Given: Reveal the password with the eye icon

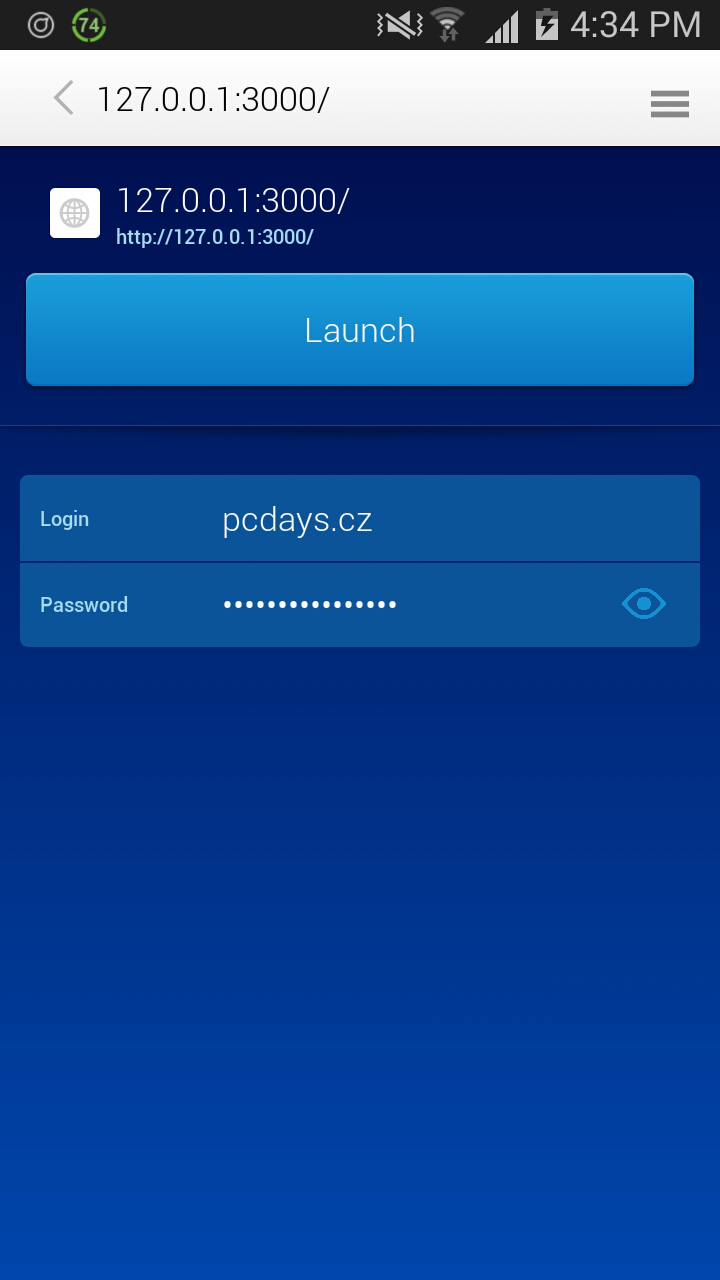Looking at the screenshot, I should point(643,604).
